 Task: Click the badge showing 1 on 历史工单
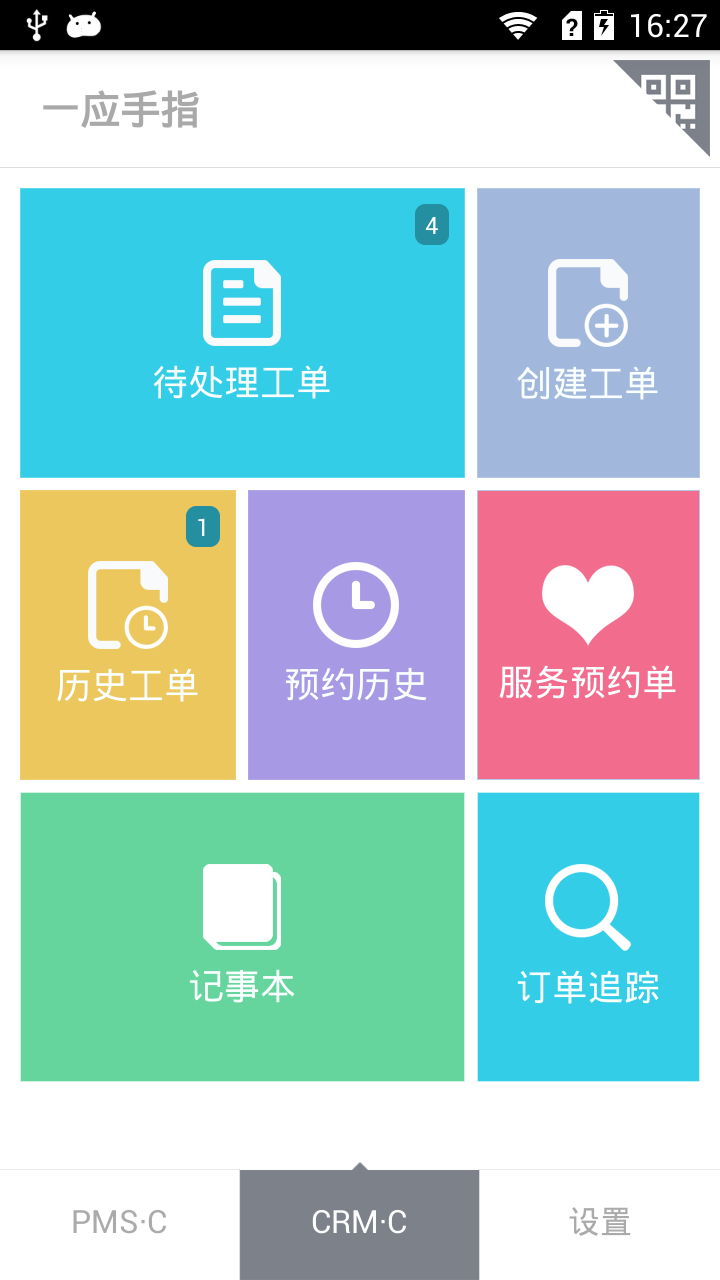point(203,527)
